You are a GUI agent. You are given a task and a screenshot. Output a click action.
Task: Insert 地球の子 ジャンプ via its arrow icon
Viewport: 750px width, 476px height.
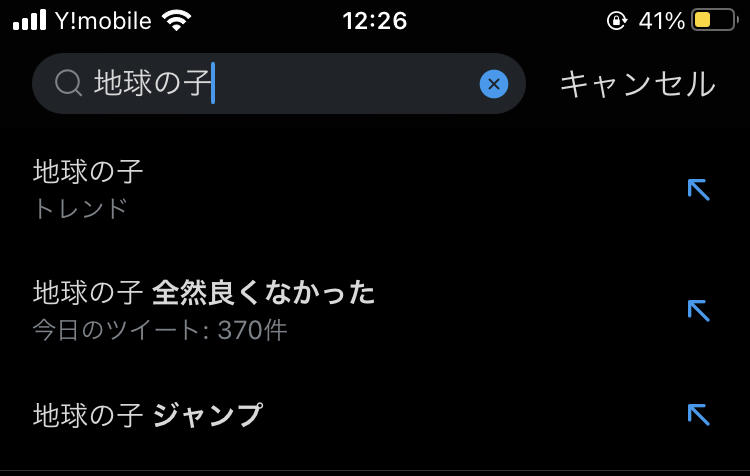click(698, 414)
